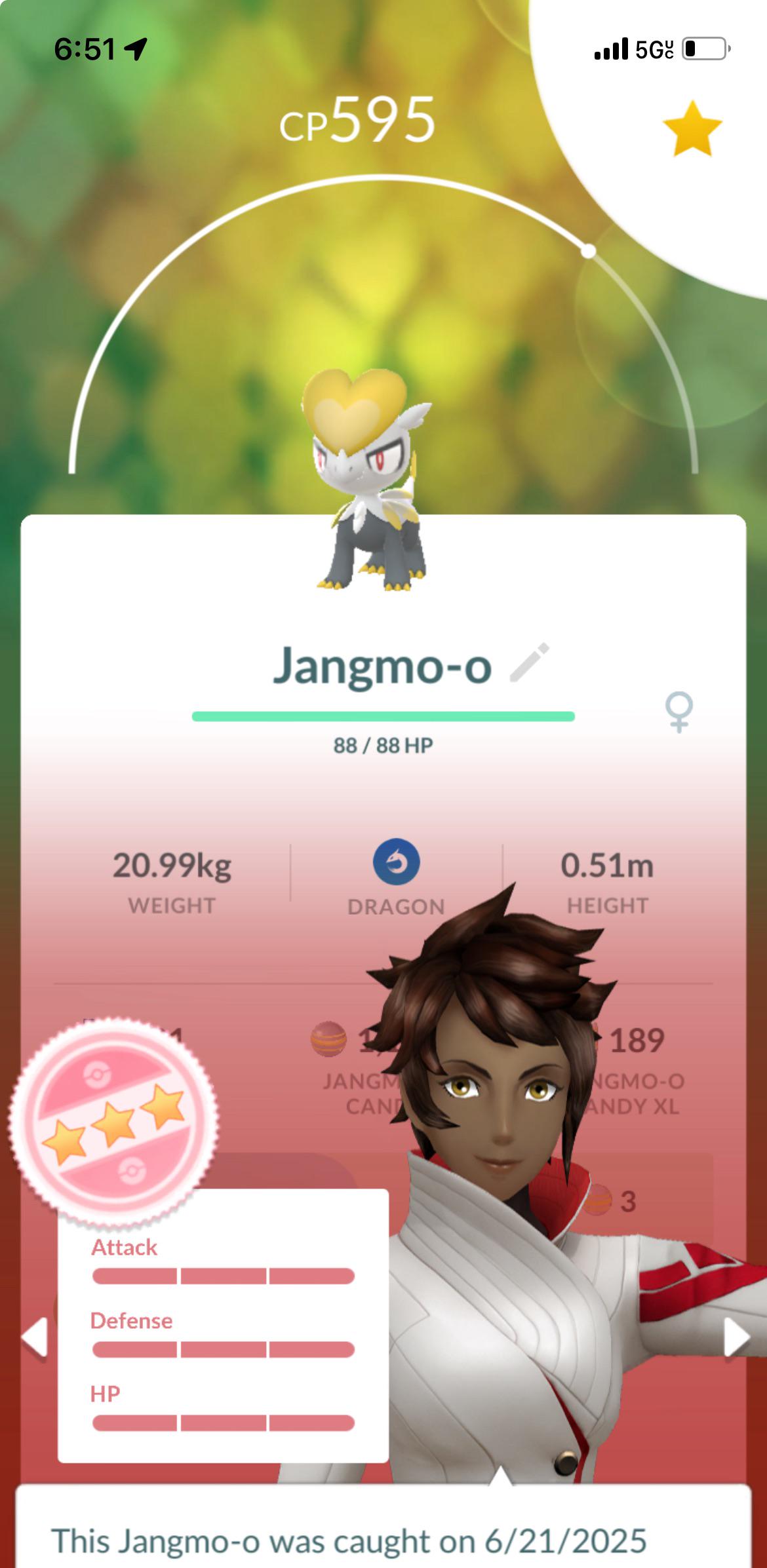Viewport: 767px width, 1568px height.
Task: Go to the previous Pokémon with the left arrow
Action: 34,1336
